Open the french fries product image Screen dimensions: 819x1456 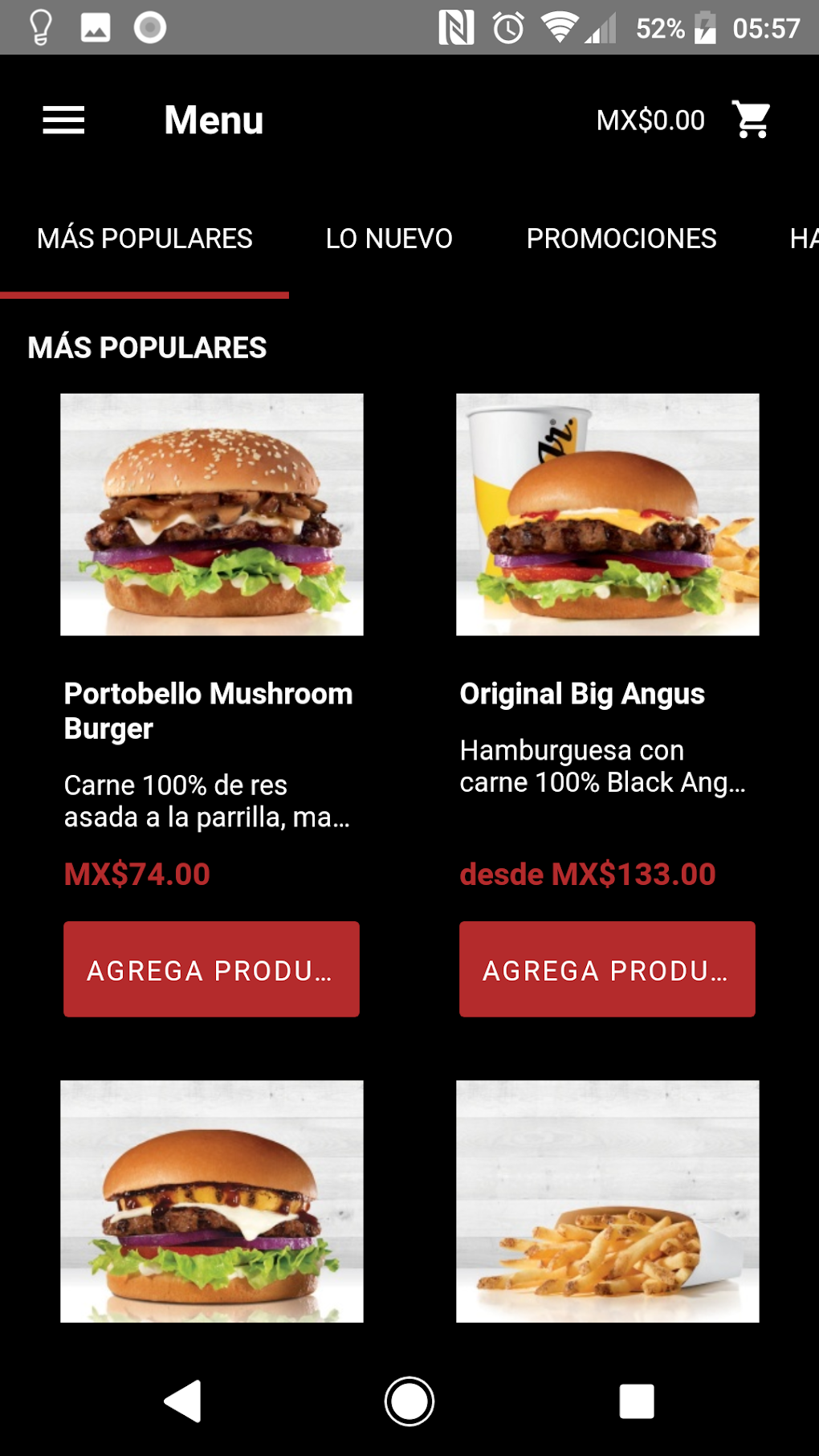(x=606, y=1200)
